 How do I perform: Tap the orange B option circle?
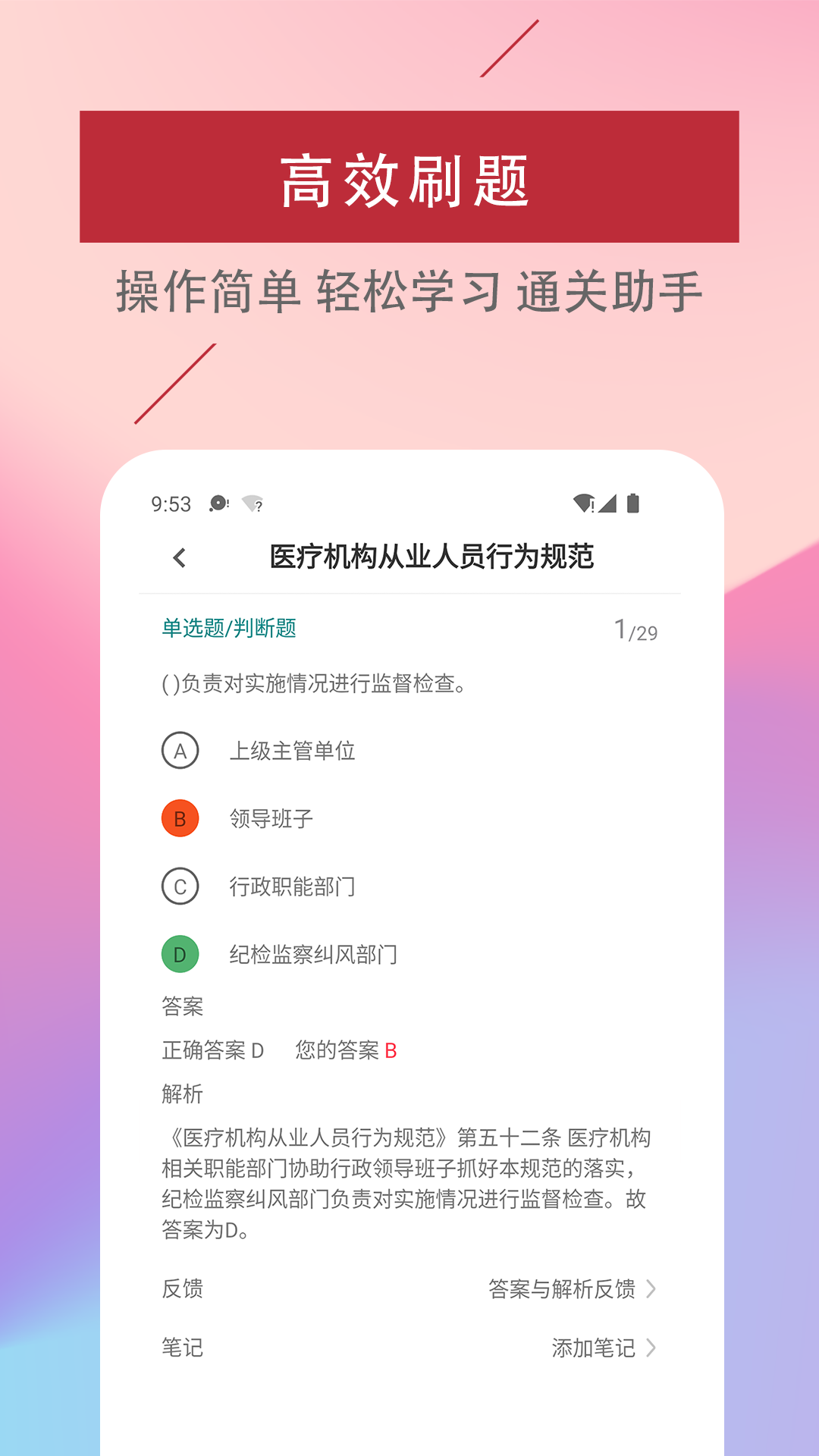(180, 818)
